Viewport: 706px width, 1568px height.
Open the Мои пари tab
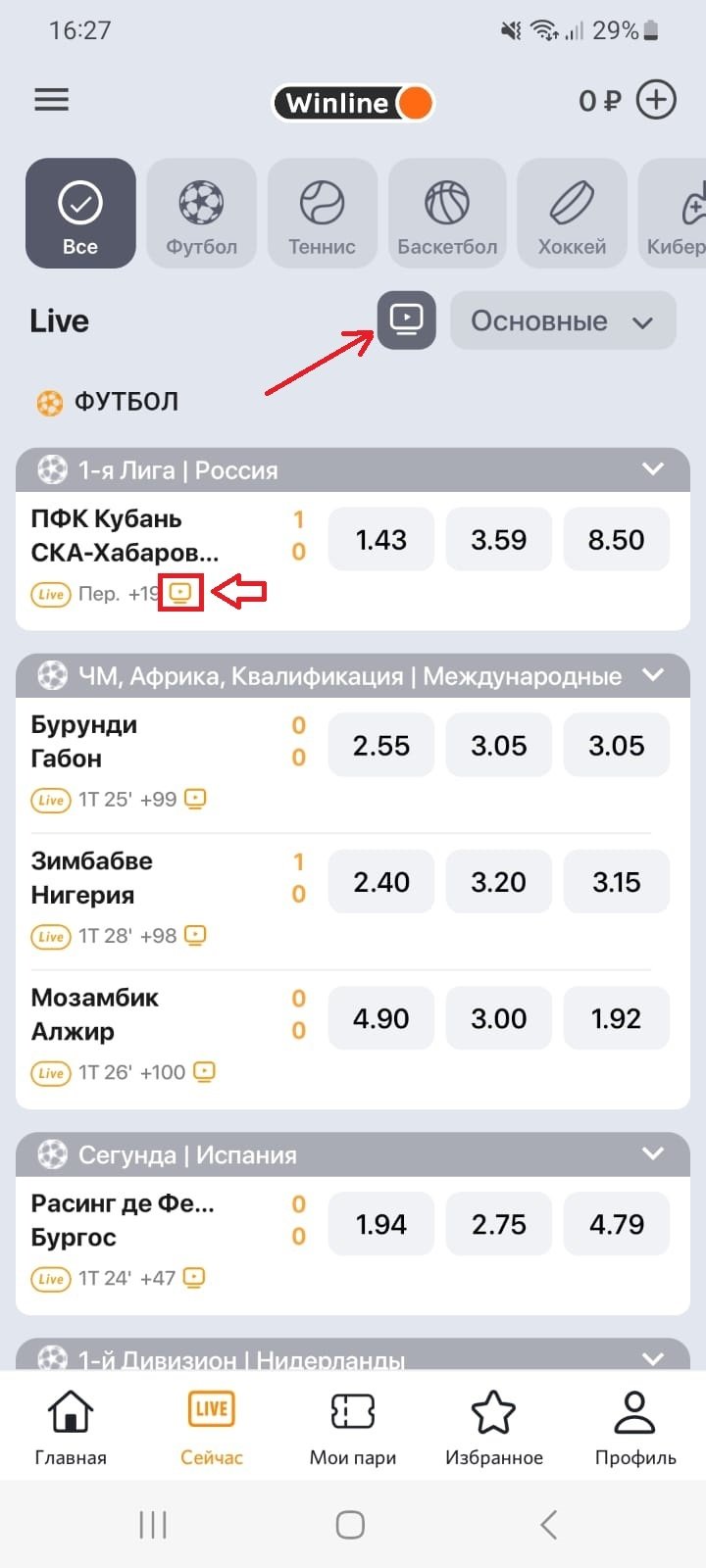(x=353, y=1428)
